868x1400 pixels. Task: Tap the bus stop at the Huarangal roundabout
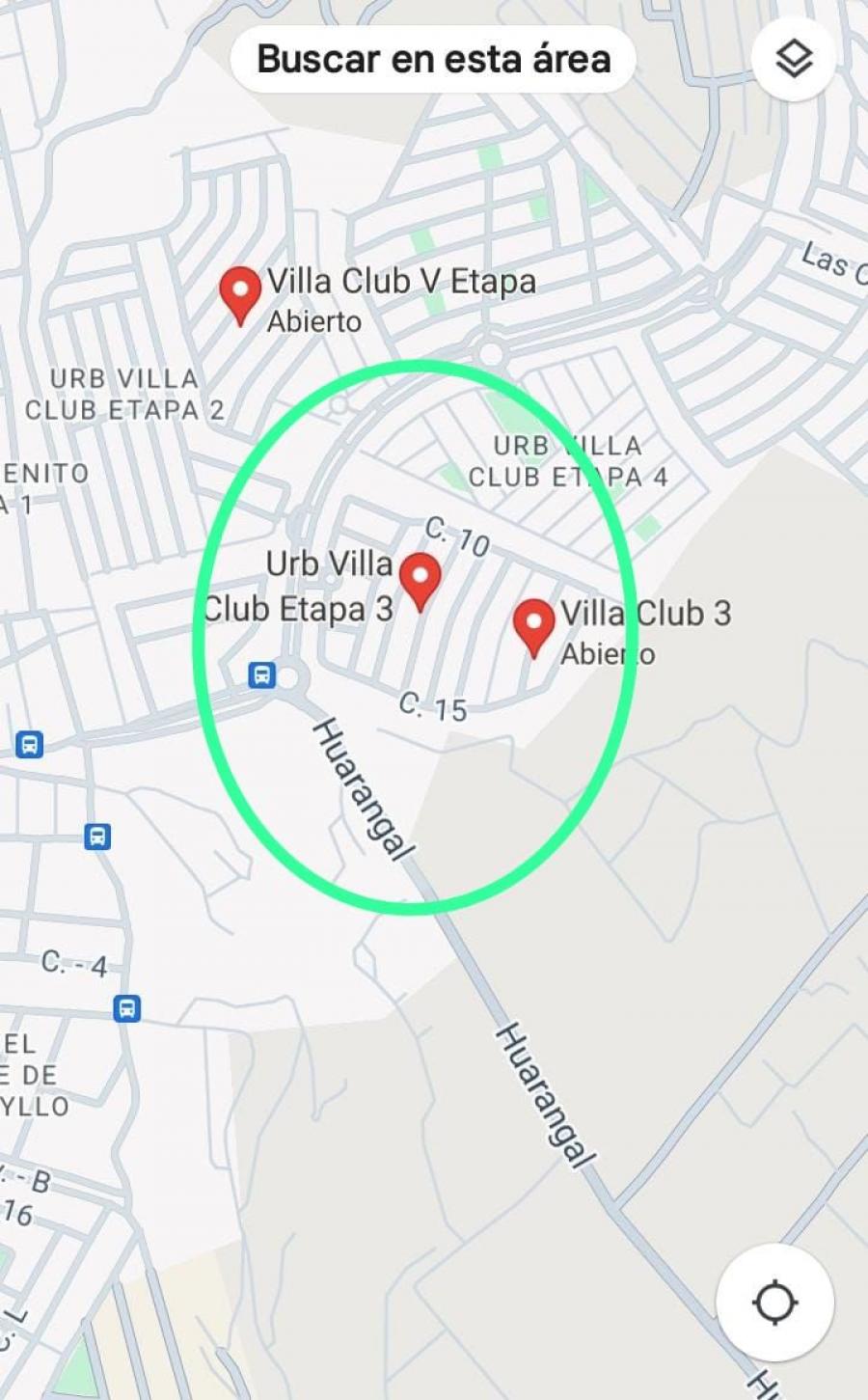point(261,674)
